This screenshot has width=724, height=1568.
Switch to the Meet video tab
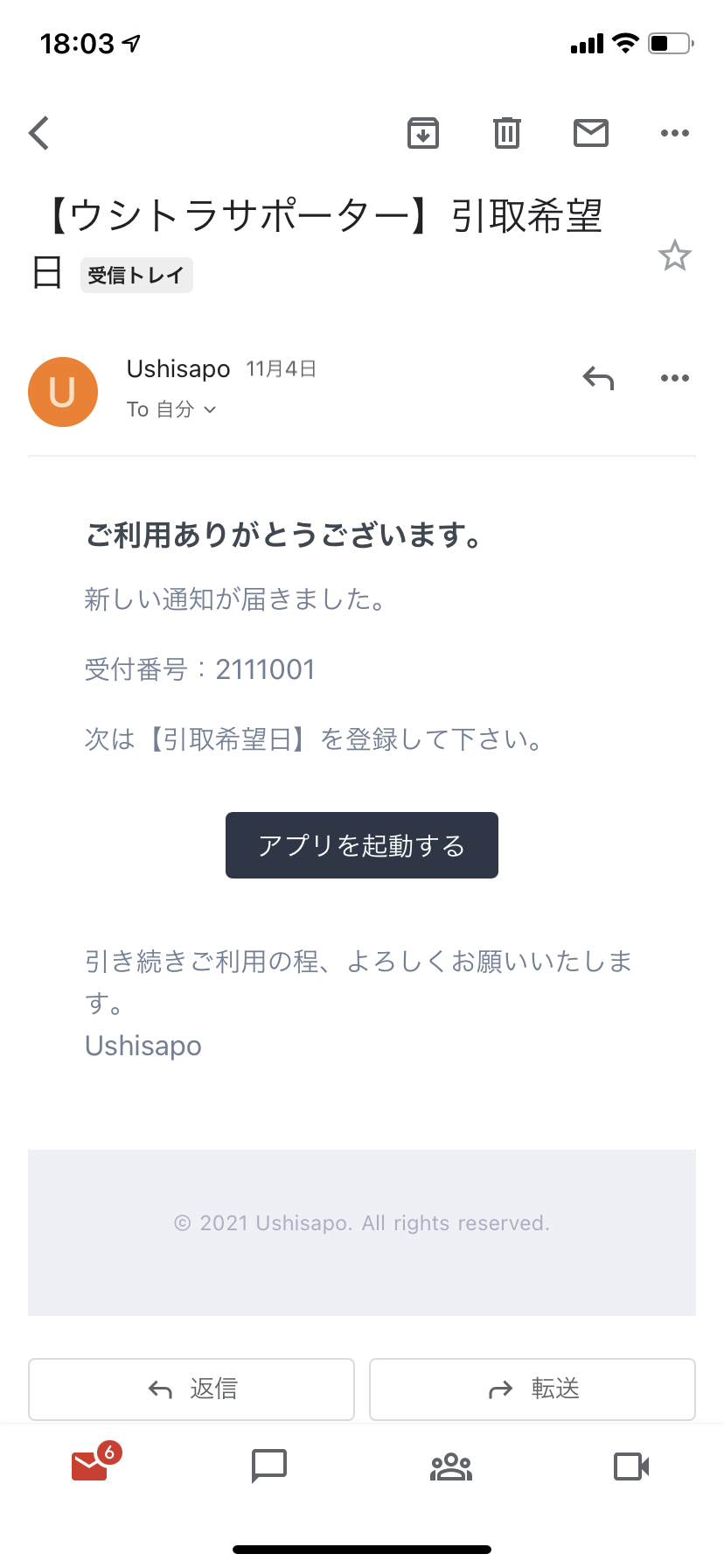coord(631,1466)
